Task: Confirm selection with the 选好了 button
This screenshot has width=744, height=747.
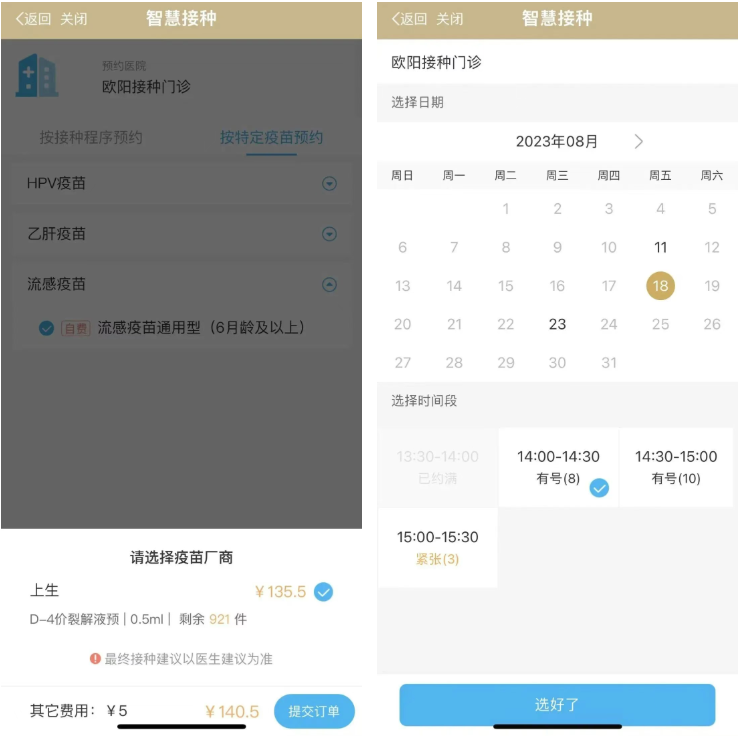Action: (557, 705)
